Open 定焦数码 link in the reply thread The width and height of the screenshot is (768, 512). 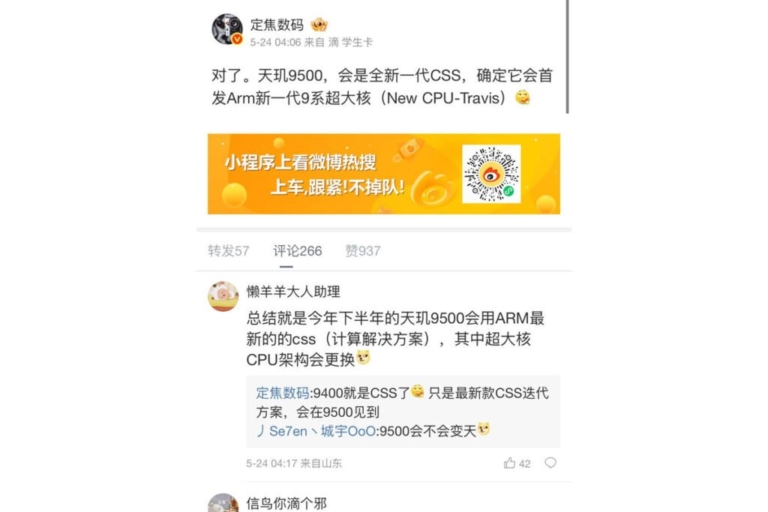coord(283,392)
